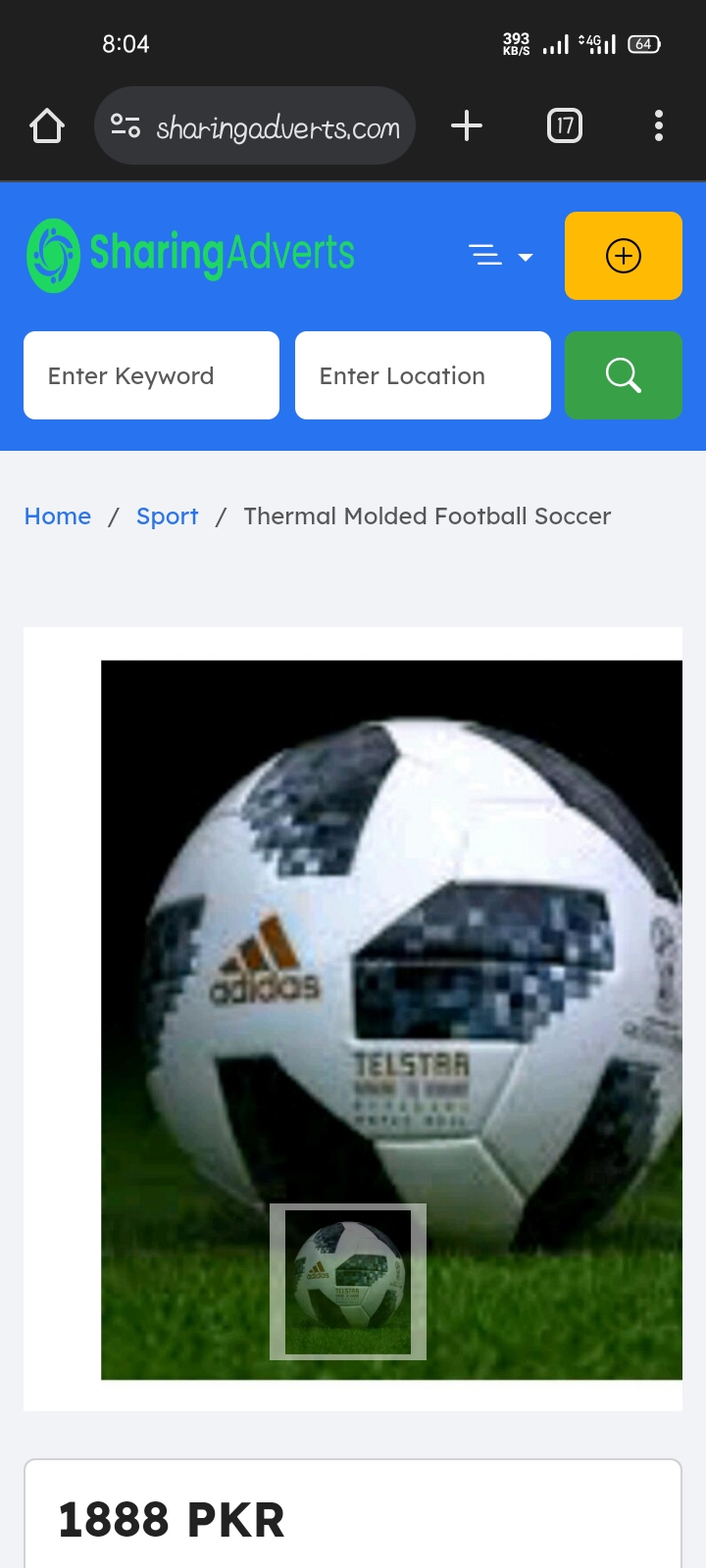Go to the browser home page
Viewport: 706px width, 1568px height.
[x=47, y=125]
